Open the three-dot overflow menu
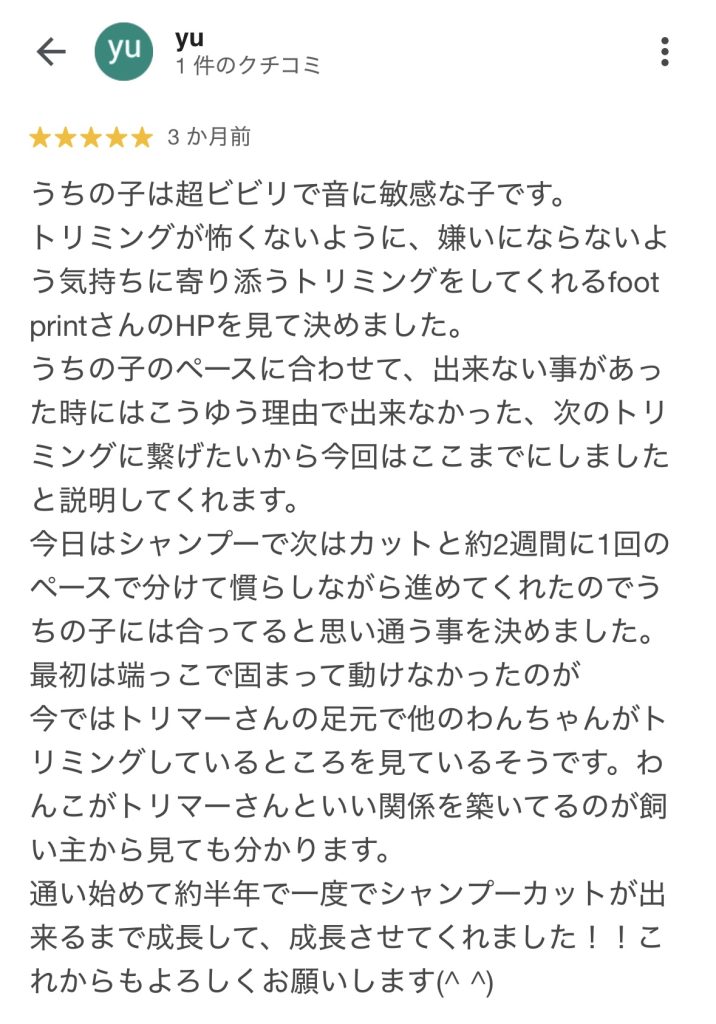Image resolution: width=716 pixels, height=1024 pixels. tap(665, 51)
